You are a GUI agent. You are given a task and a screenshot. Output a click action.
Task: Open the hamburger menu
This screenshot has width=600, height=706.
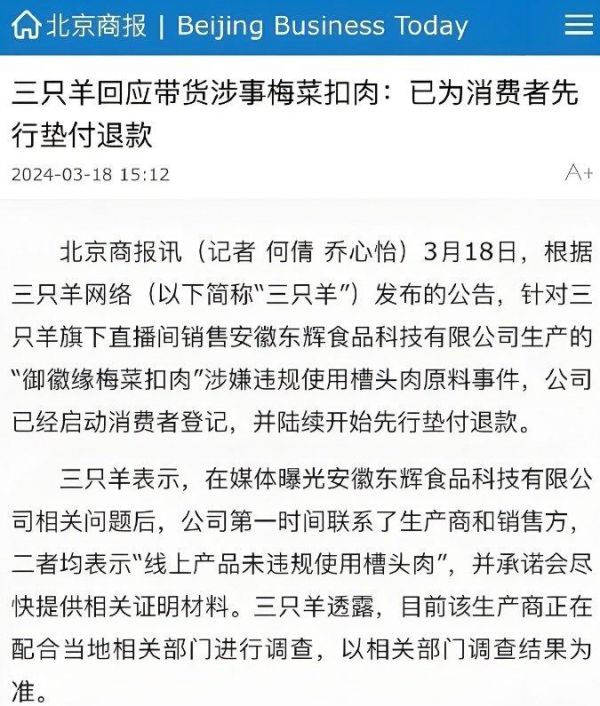[x=576, y=24]
